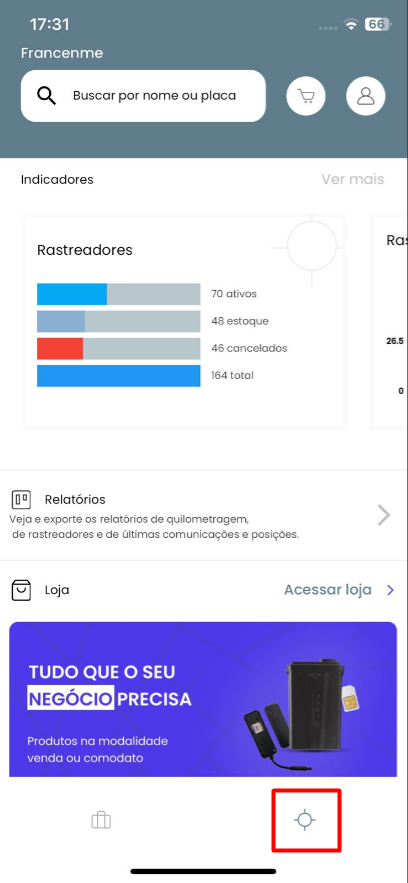
Task: Open the shopping cart icon
Action: (306, 96)
